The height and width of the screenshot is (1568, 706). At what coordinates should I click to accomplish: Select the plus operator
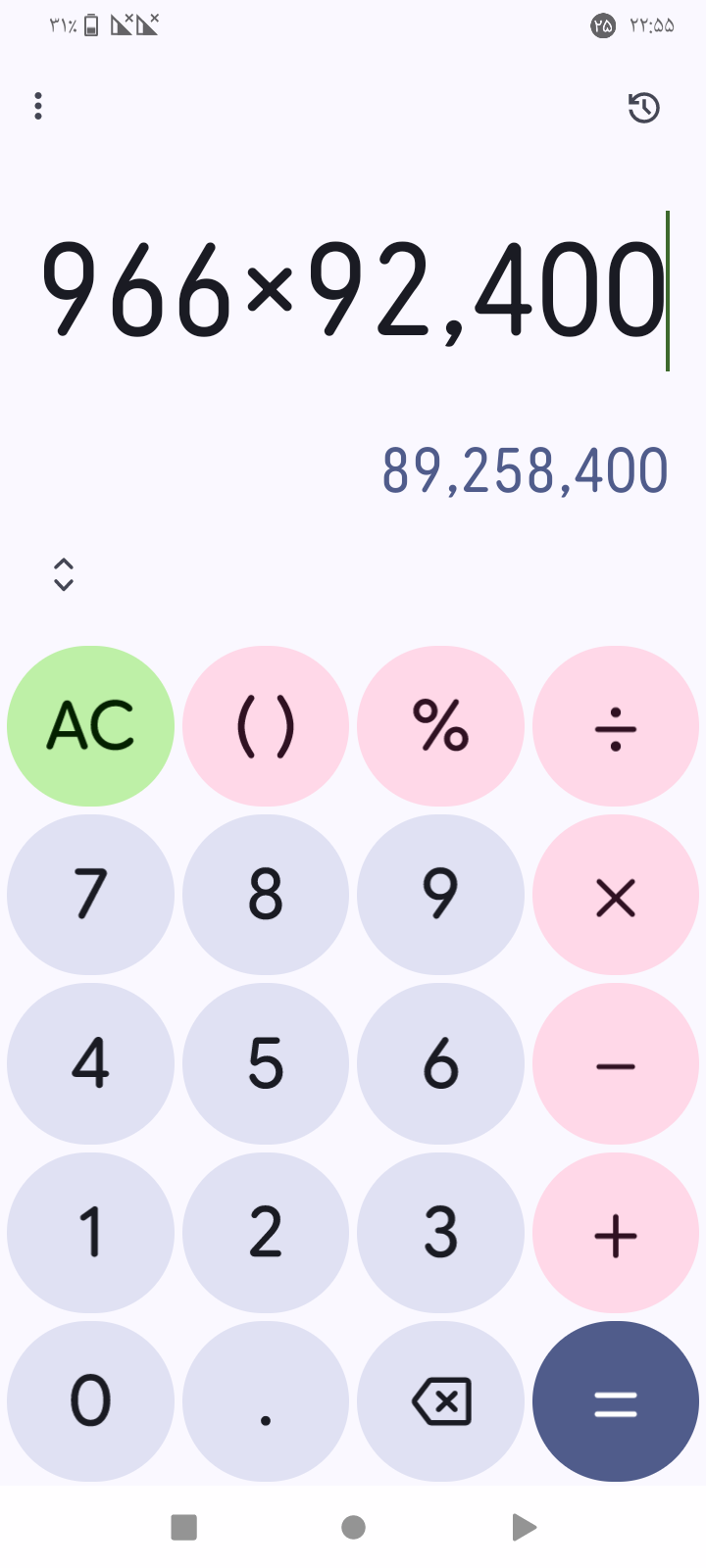[x=615, y=1234]
